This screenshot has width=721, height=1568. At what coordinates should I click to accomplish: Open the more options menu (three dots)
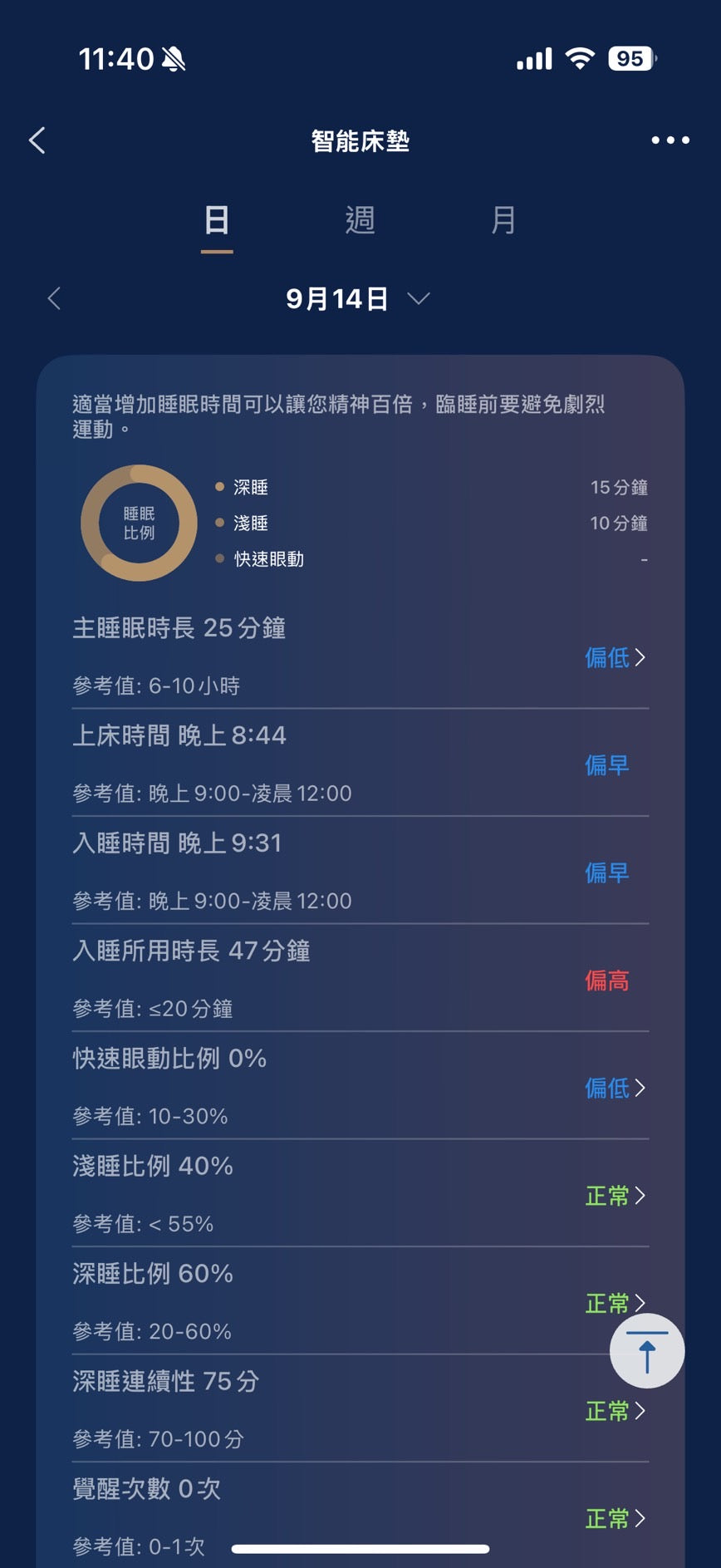point(669,140)
